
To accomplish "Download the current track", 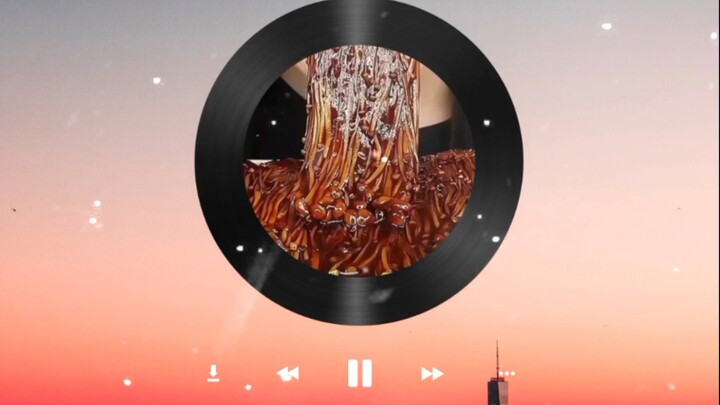I will 213,373.
